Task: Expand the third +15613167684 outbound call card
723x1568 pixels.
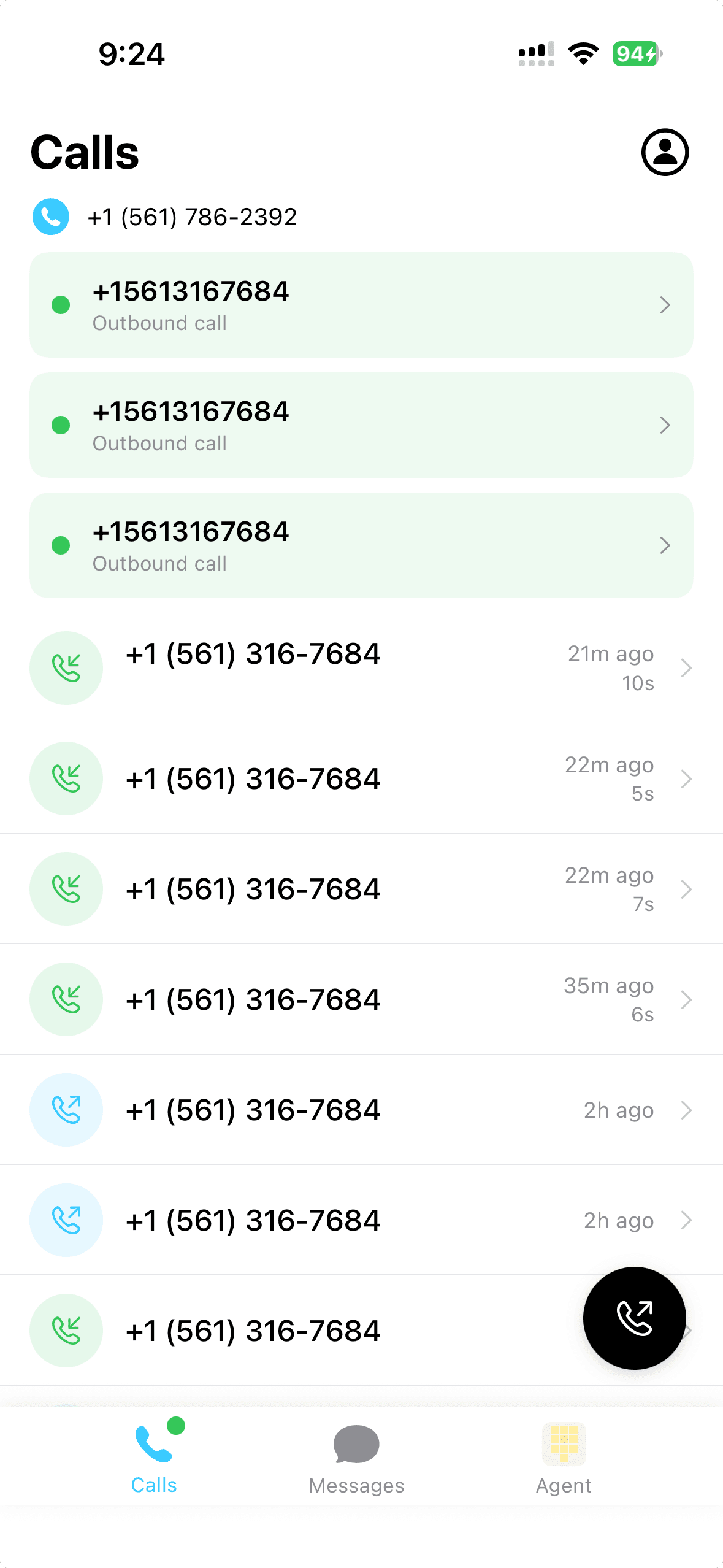Action: (x=361, y=545)
